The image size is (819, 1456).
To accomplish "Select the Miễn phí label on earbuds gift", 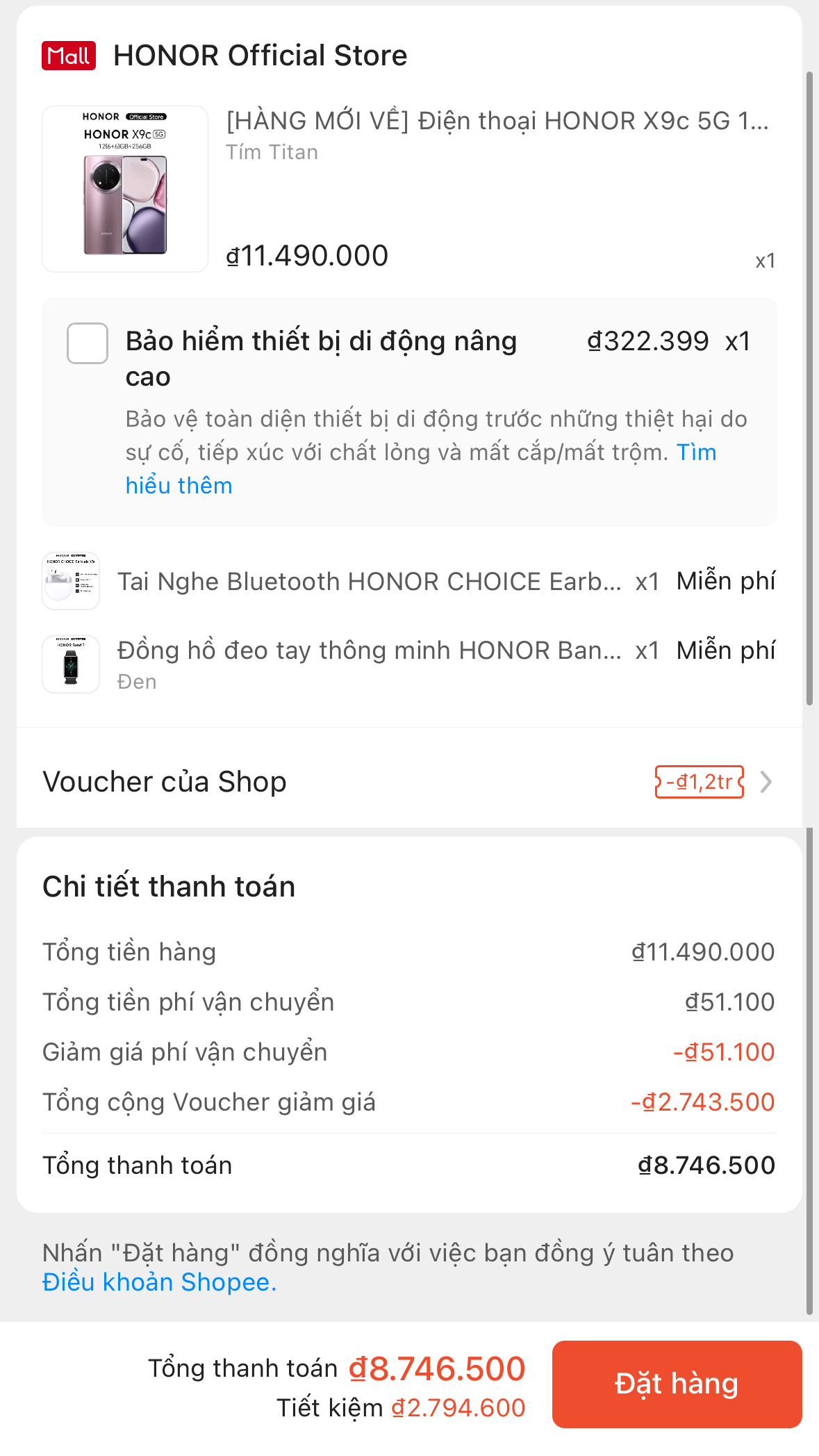I will 725,581.
